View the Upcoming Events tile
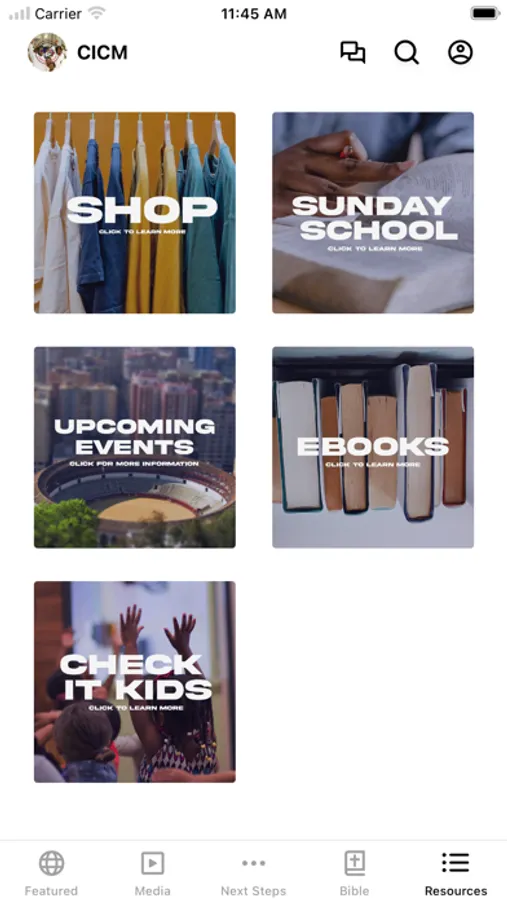 (135, 447)
